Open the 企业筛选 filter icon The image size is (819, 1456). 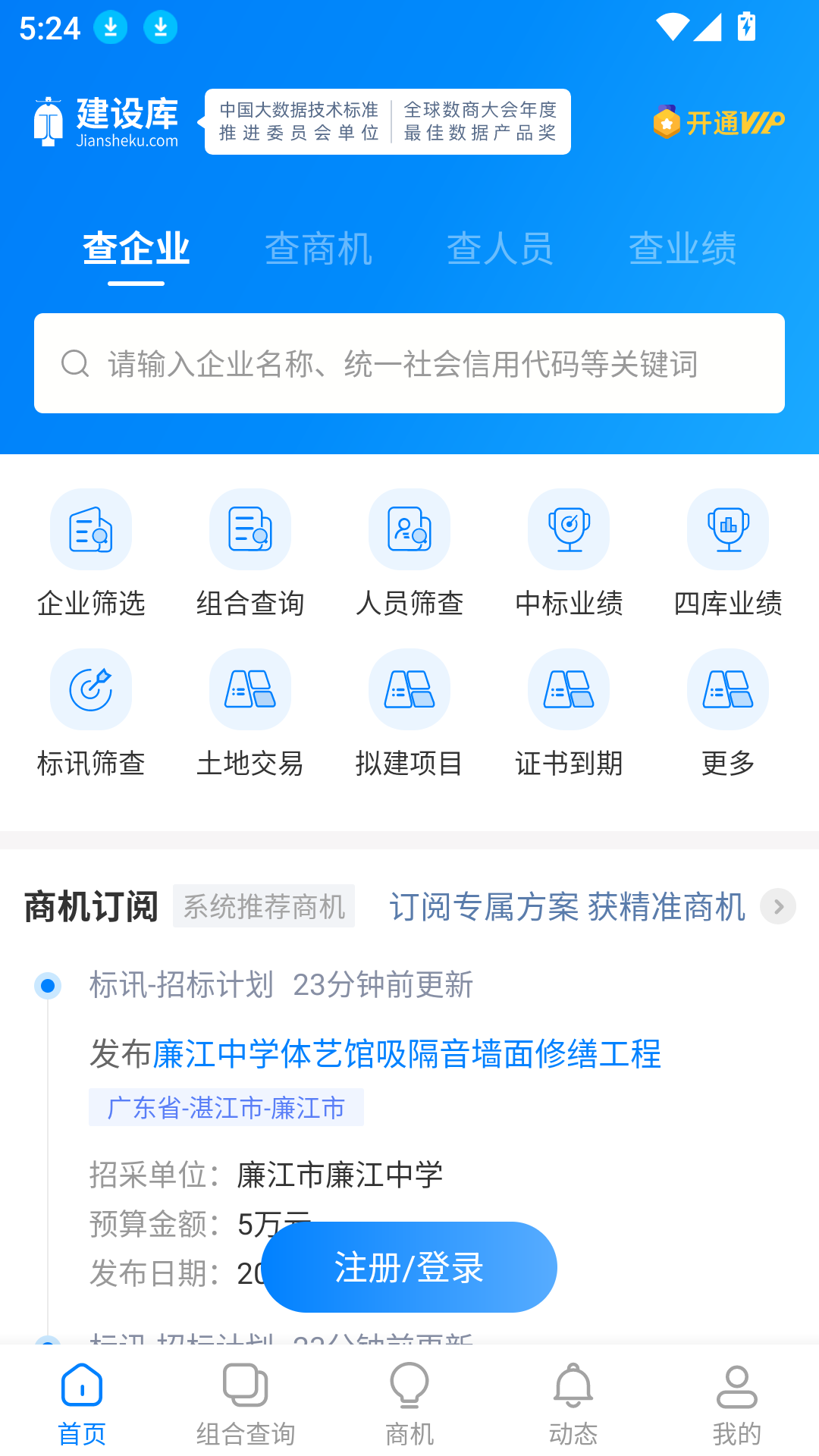90,529
